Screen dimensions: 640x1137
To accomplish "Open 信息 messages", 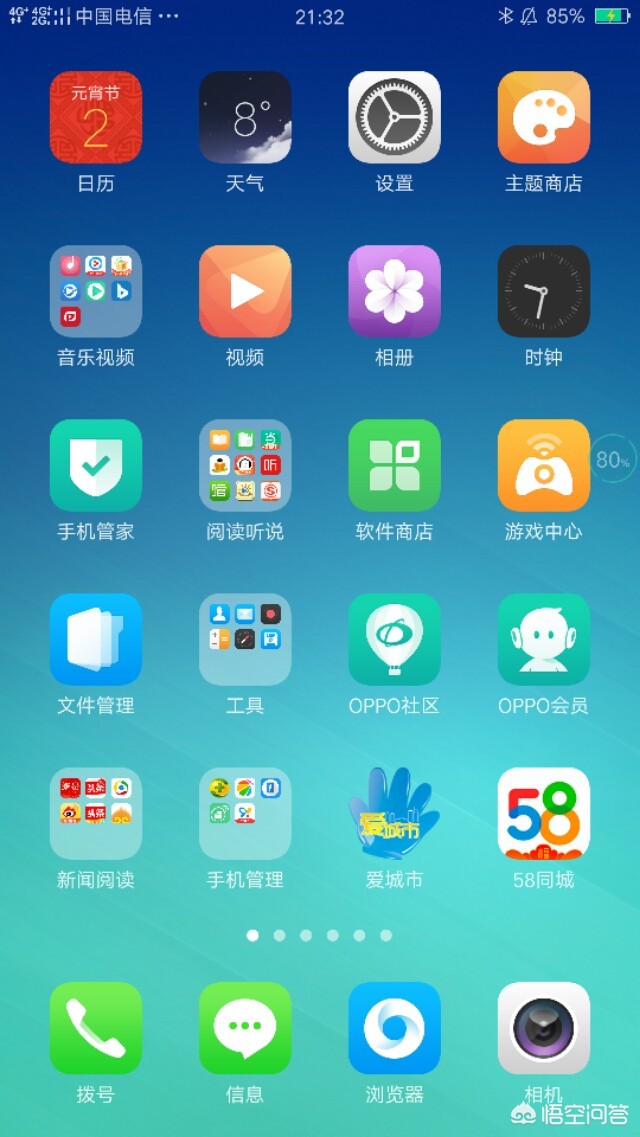I will [245, 1028].
